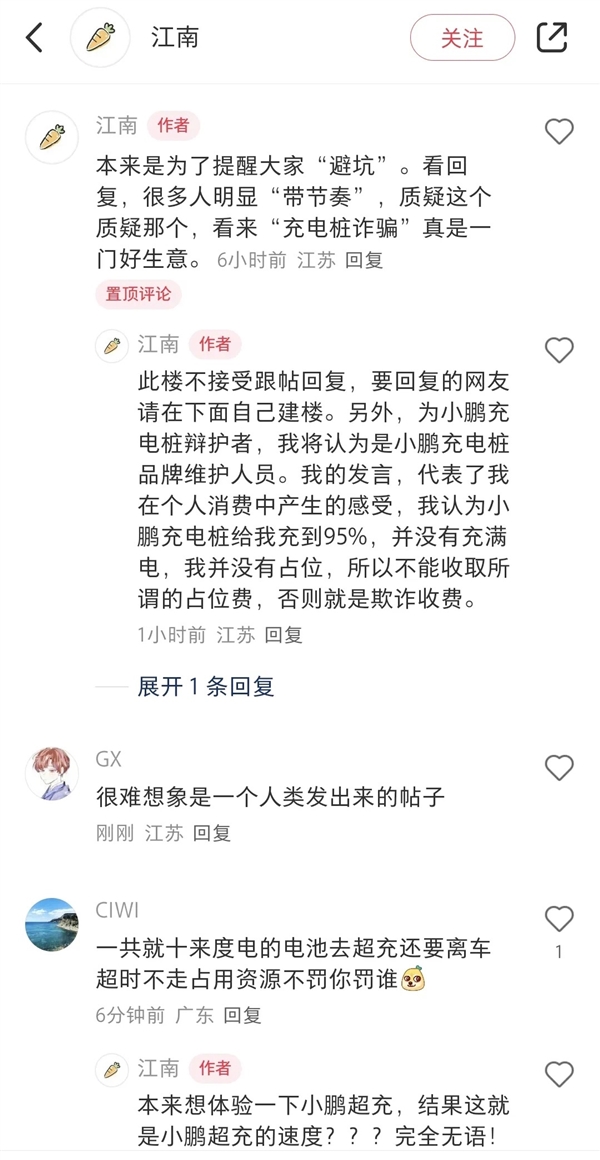
Task: Like 江南's reply about 此楼不接受跟帖回复
Action: pyautogui.click(x=559, y=350)
